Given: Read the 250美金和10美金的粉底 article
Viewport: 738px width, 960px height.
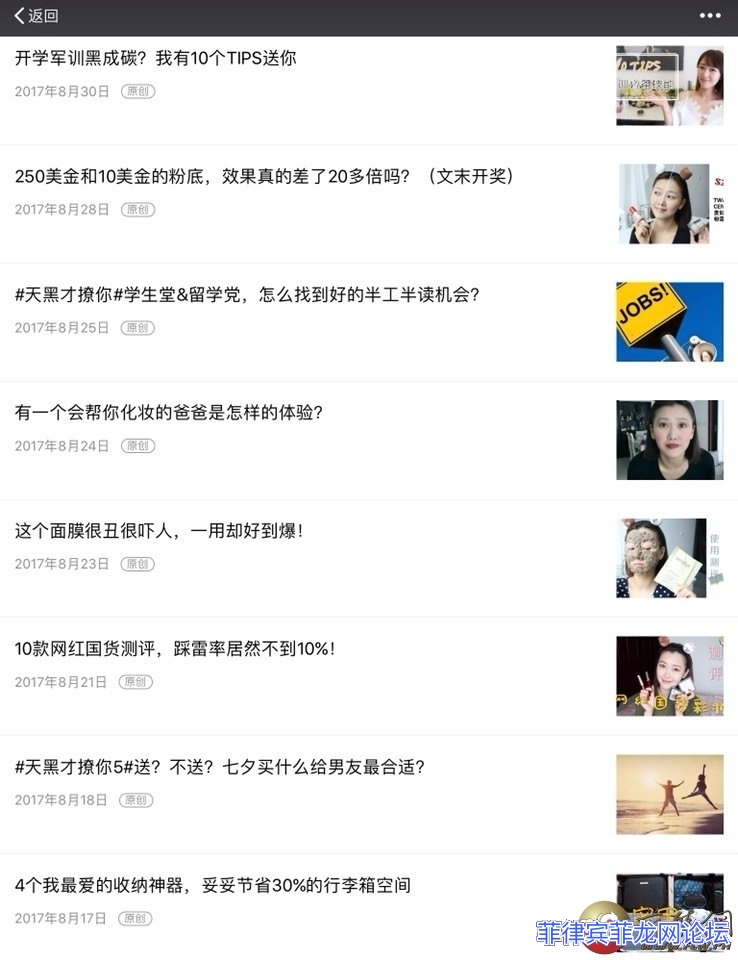Looking at the screenshot, I should [x=265, y=176].
